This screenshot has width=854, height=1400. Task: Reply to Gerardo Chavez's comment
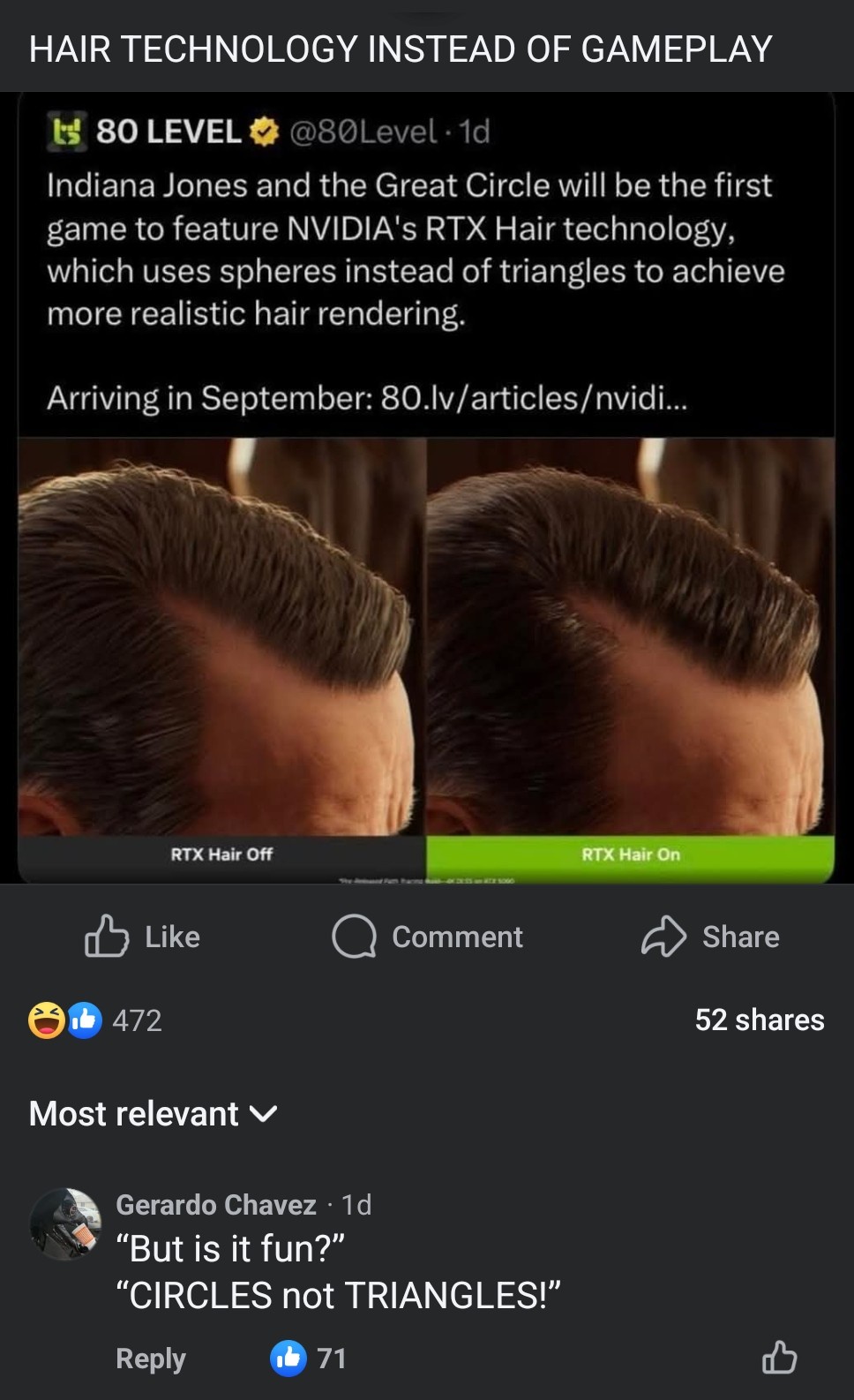pyautogui.click(x=151, y=1358)
